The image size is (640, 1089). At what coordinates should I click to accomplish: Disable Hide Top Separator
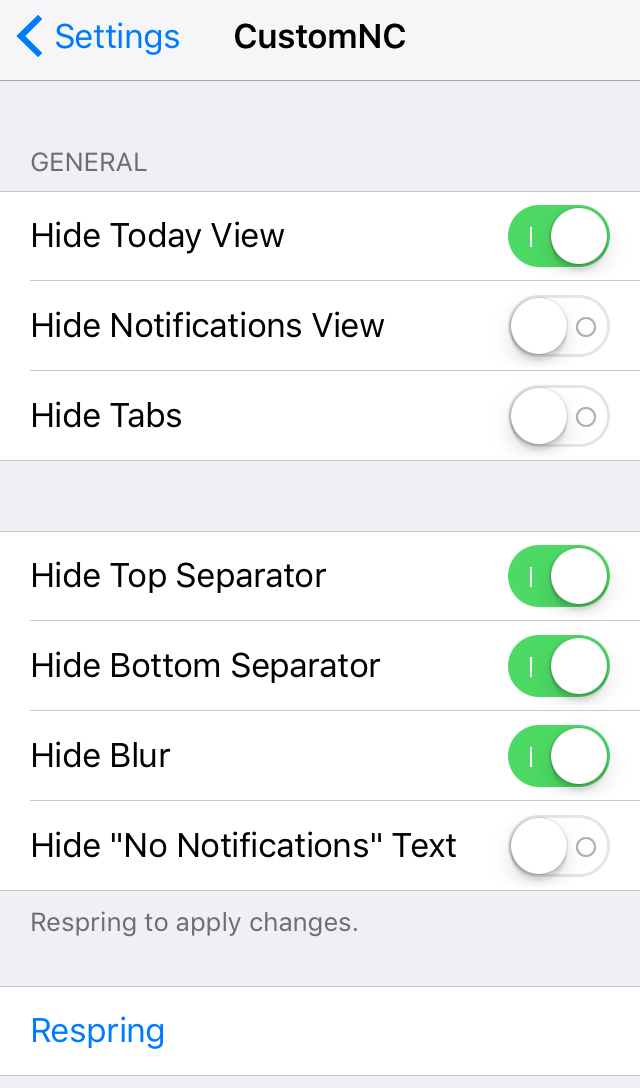558,576
